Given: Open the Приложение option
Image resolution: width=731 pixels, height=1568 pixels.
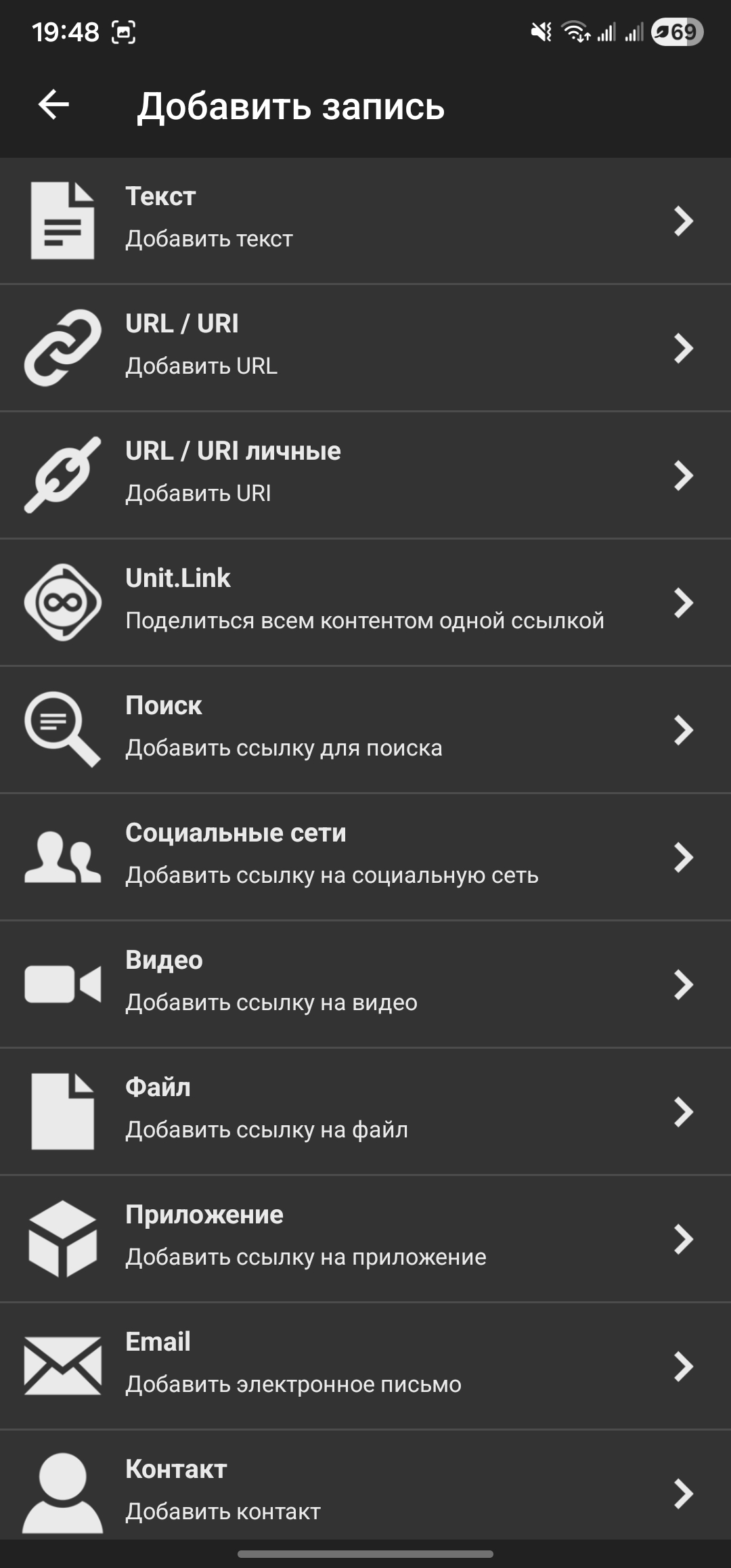Looking at the screenshot, I should [365, 1239].
